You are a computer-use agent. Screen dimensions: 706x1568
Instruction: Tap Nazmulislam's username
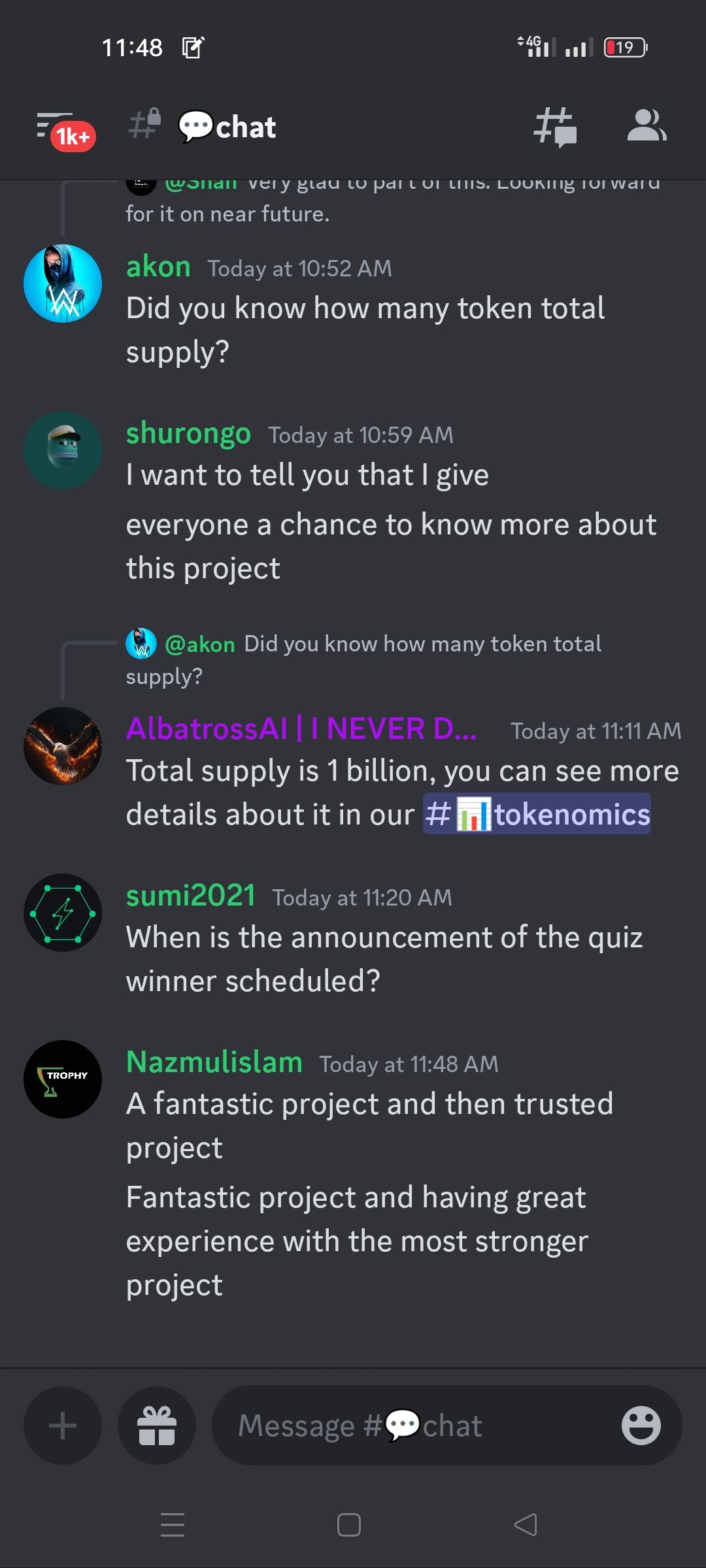pos(214,1062)
